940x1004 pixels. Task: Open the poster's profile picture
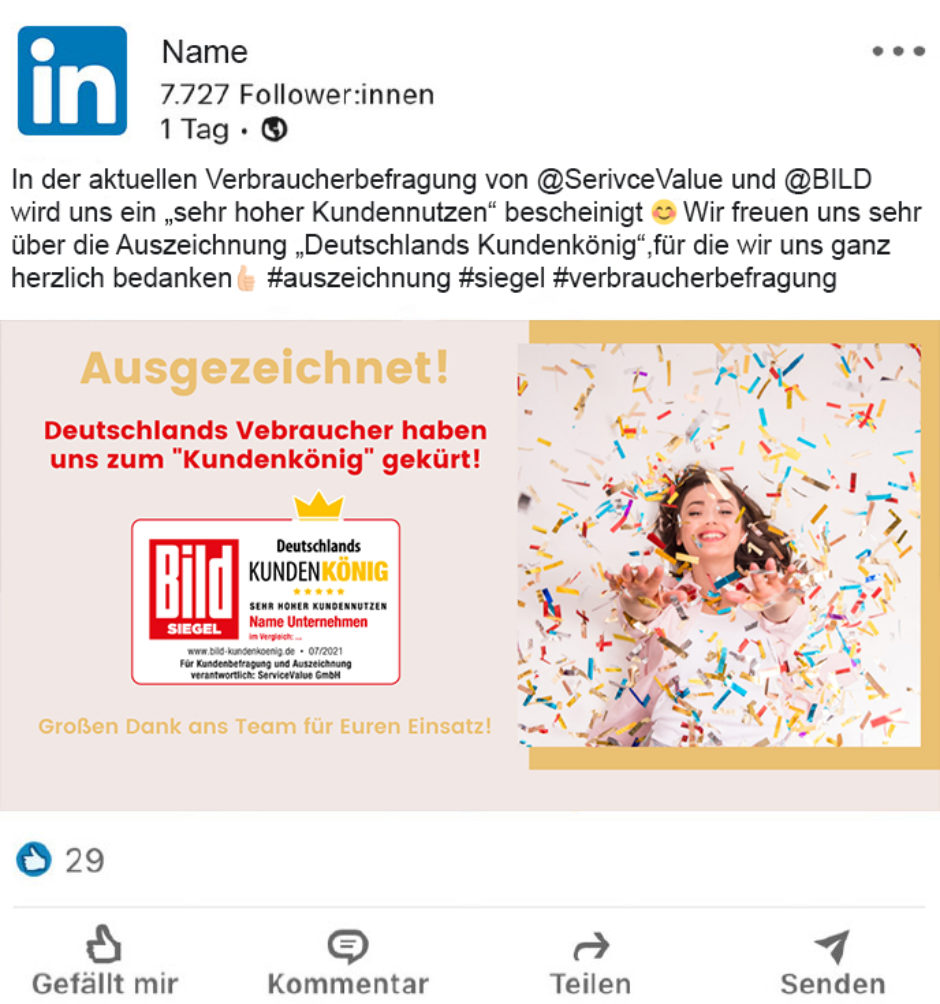[72, 81]
